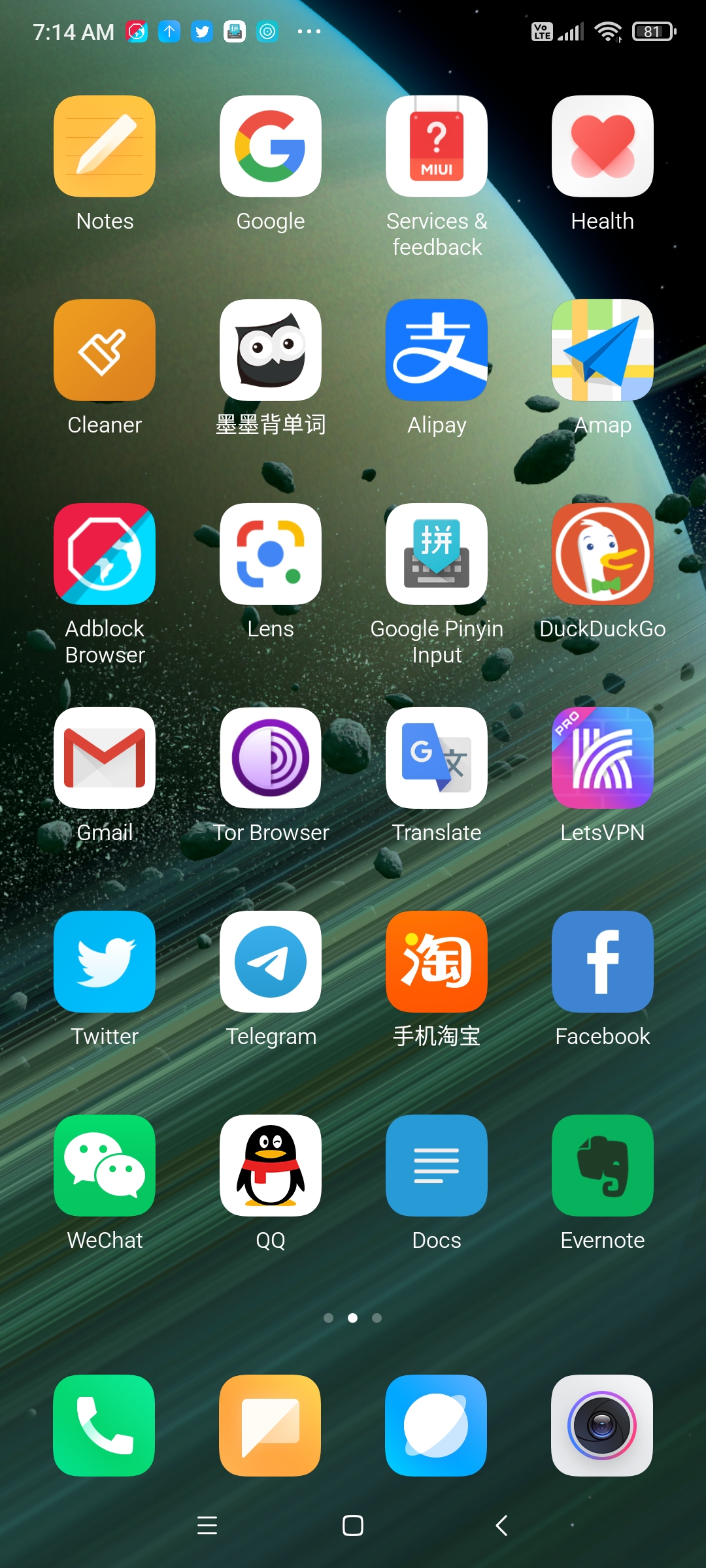Open the Camera from the dock
Screen dimensions: 706x1568
pyautogui.click(x=603, y=1426)
